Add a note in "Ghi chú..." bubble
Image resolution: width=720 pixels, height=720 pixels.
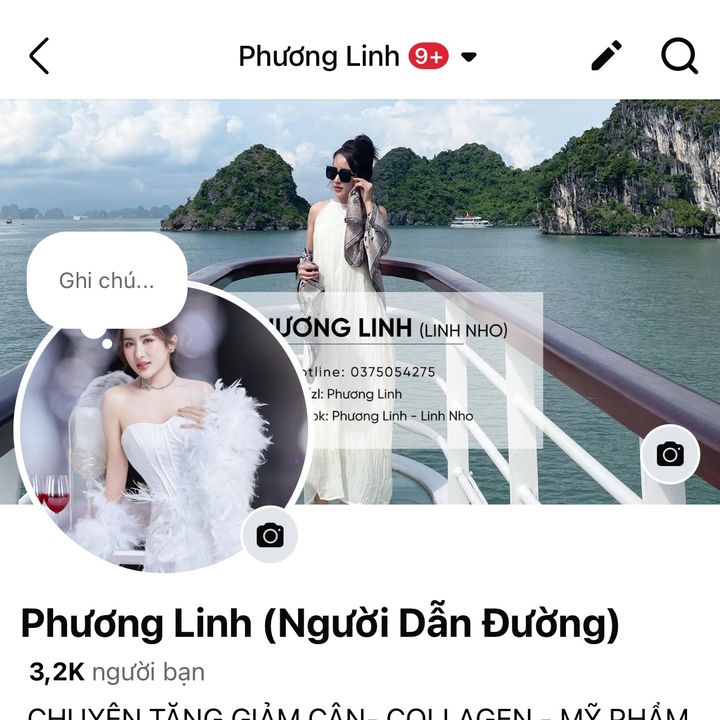point(107,281)
